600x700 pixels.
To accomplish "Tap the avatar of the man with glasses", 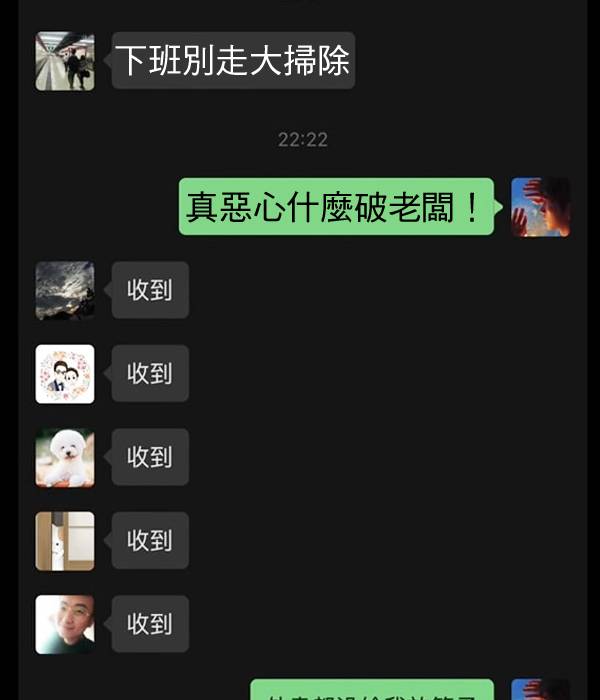I will tap(65, 625).
